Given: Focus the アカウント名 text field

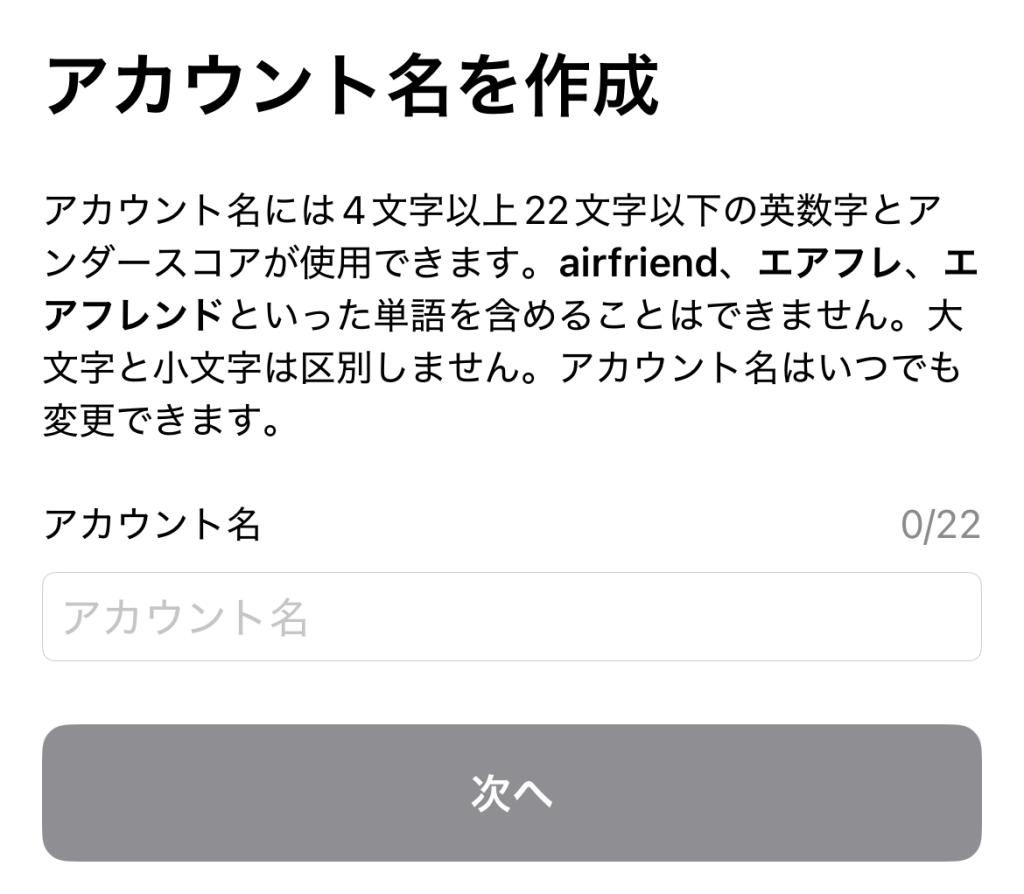Looking at the screenshot, I should [x=511, y=617].
